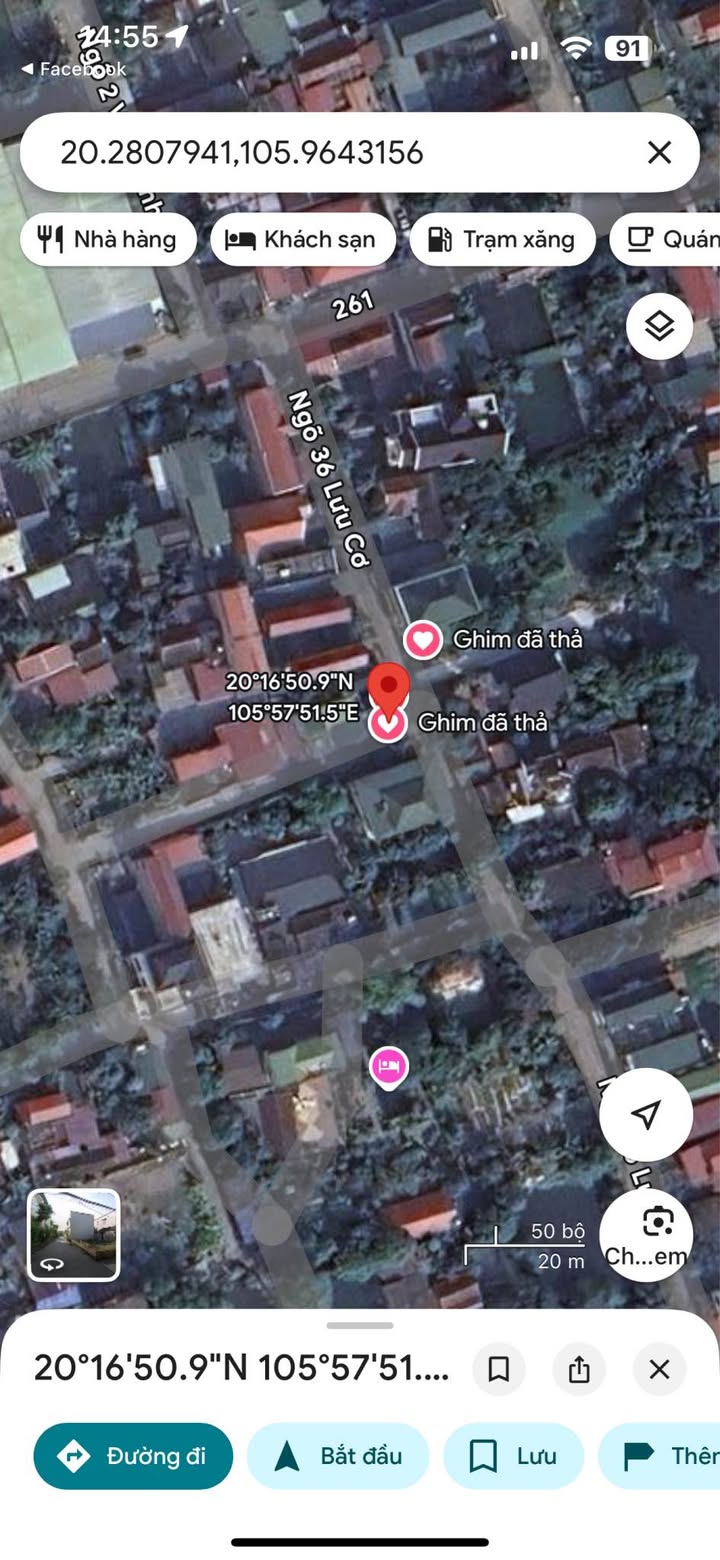Open the camera Ch...em button
Viewport: 720px width, 1560px height.
coord(646,1234)
